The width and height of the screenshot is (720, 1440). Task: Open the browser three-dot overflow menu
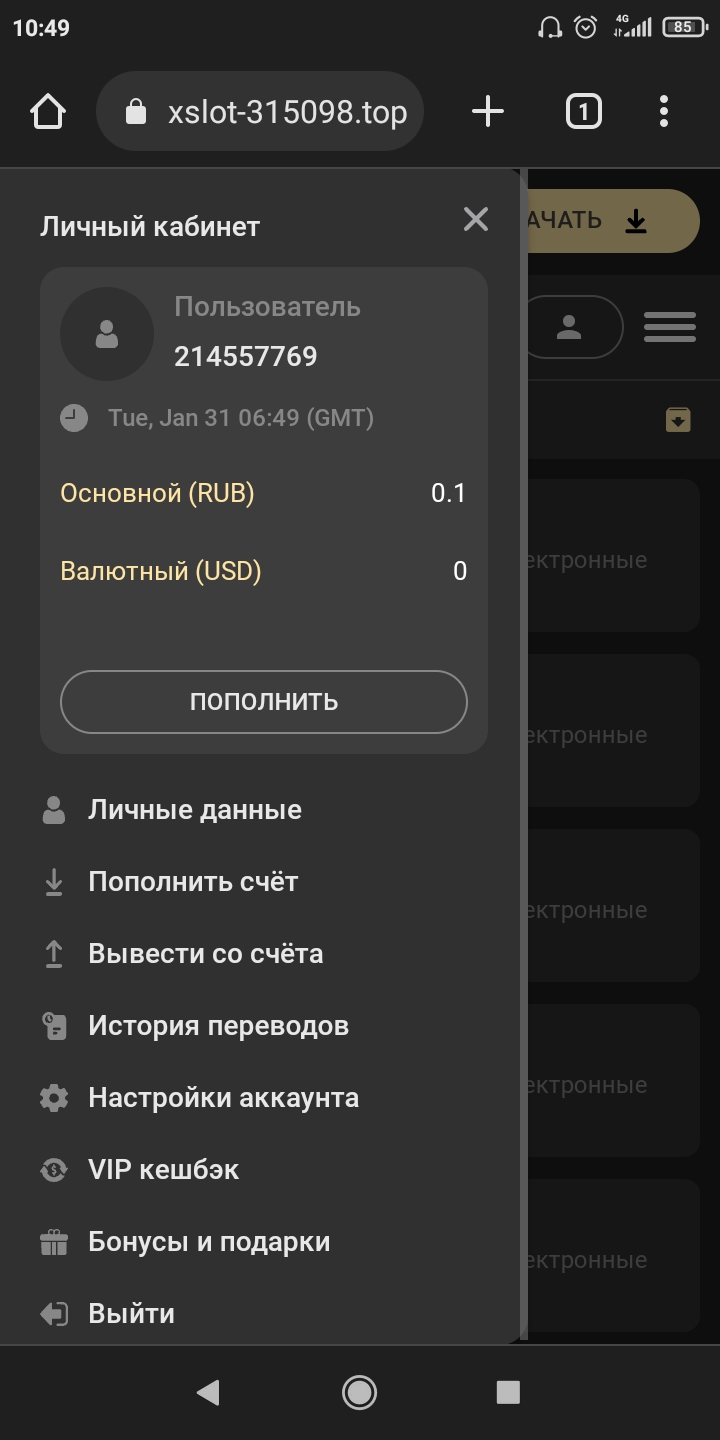pyautogui.click(x=663, y=111)
